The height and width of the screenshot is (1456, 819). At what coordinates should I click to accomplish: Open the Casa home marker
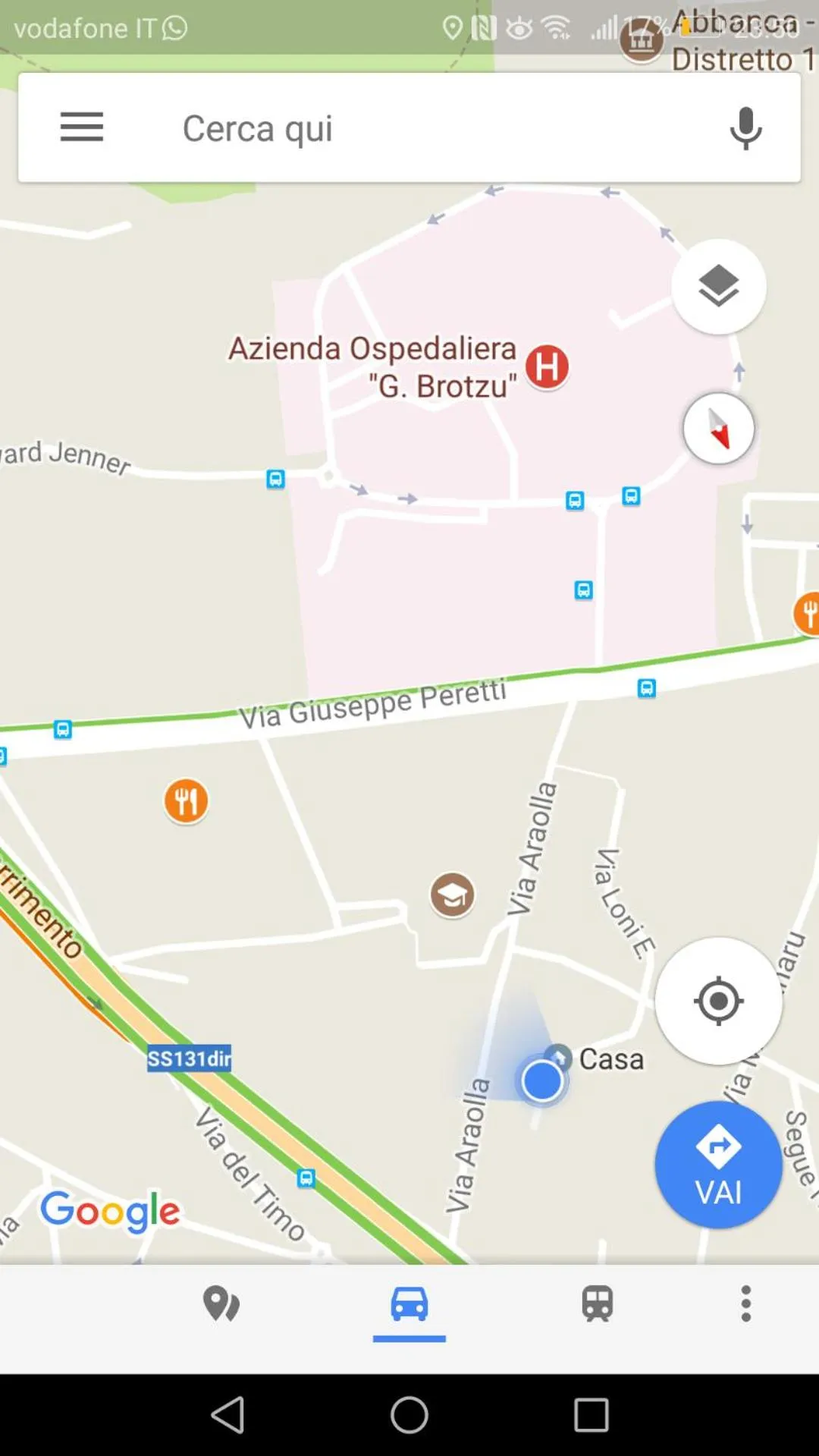point(560,1055)
